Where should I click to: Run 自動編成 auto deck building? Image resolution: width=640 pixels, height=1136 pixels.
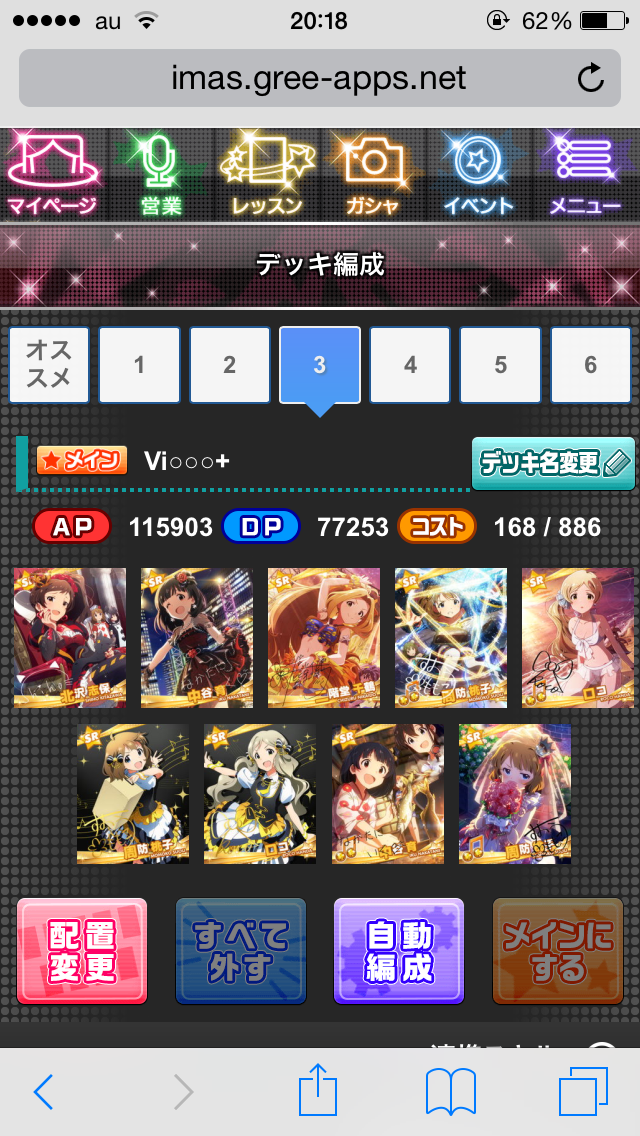click(x=399, y=950)
